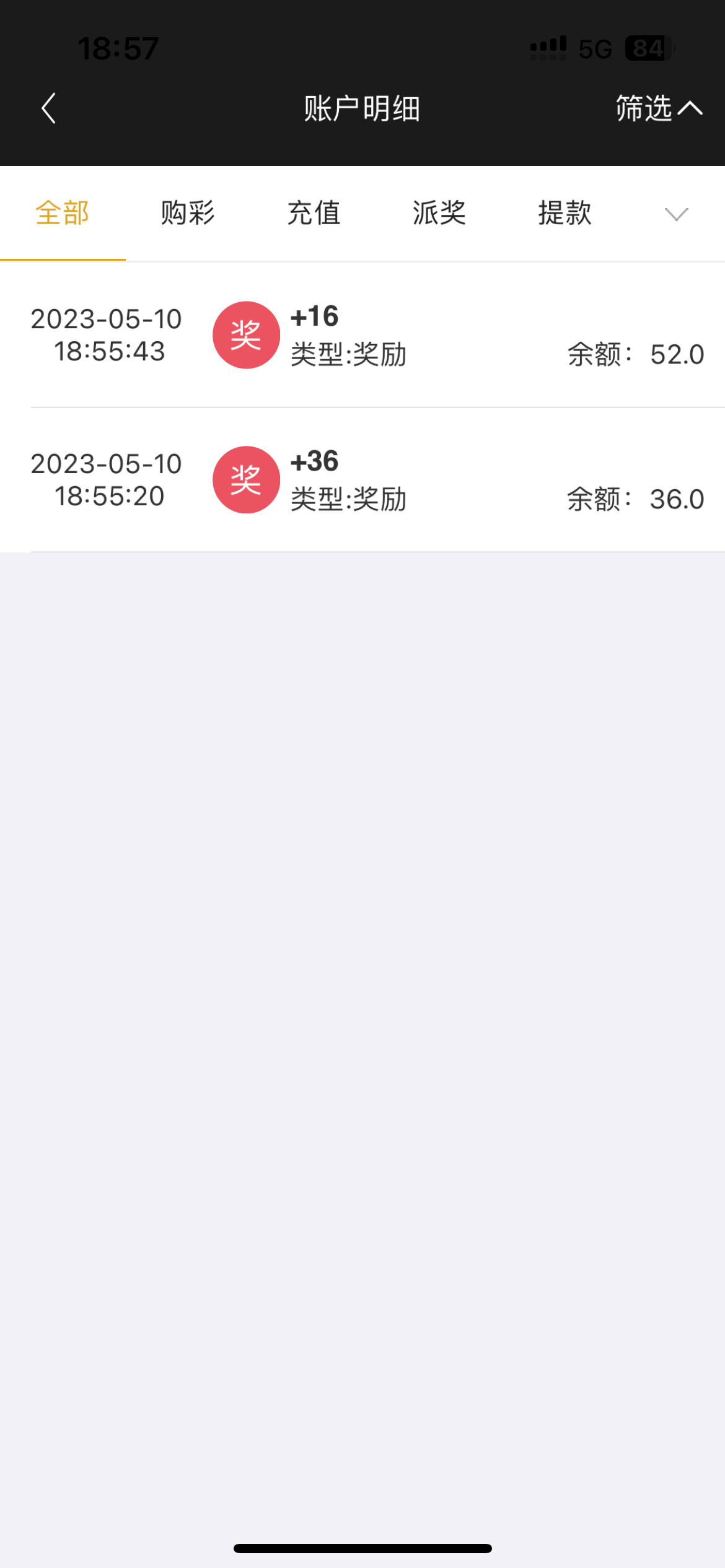Switch to the 充值 tab
This screenshot has width=725, height=1568.
click(315, 212)
